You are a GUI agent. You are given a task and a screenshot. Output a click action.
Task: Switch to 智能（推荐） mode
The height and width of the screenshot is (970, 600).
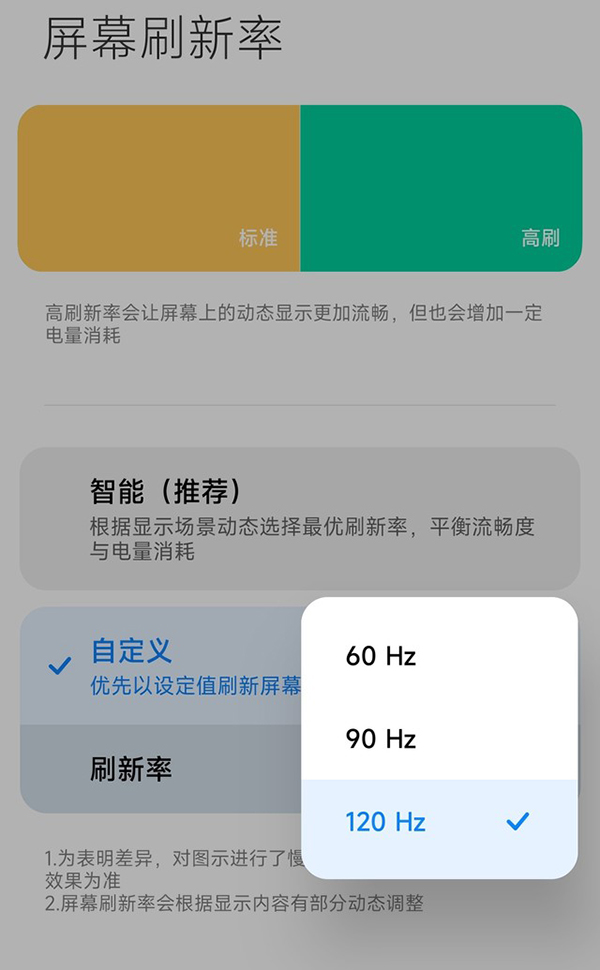tap(298, 518)
